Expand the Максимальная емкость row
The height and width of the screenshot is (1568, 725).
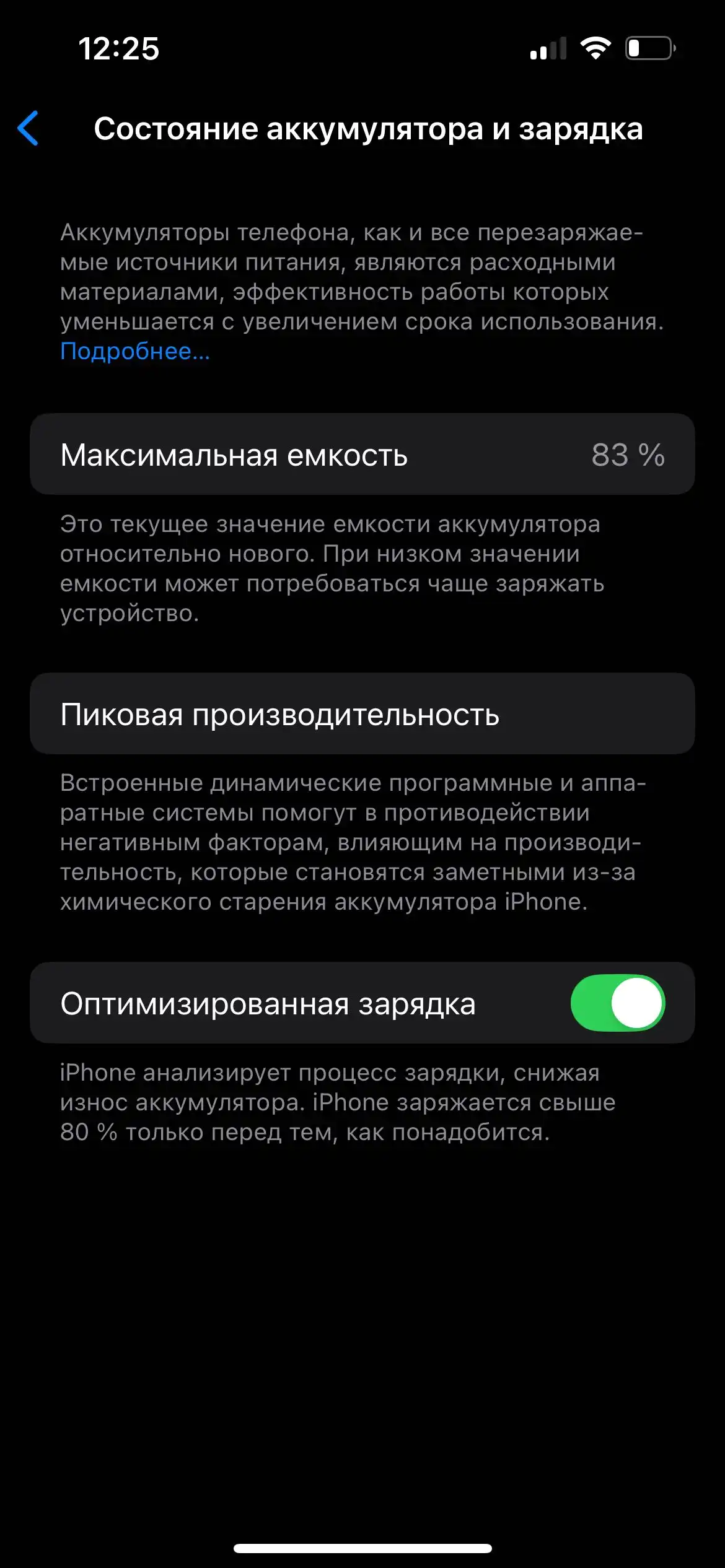[x=362, y=454]
